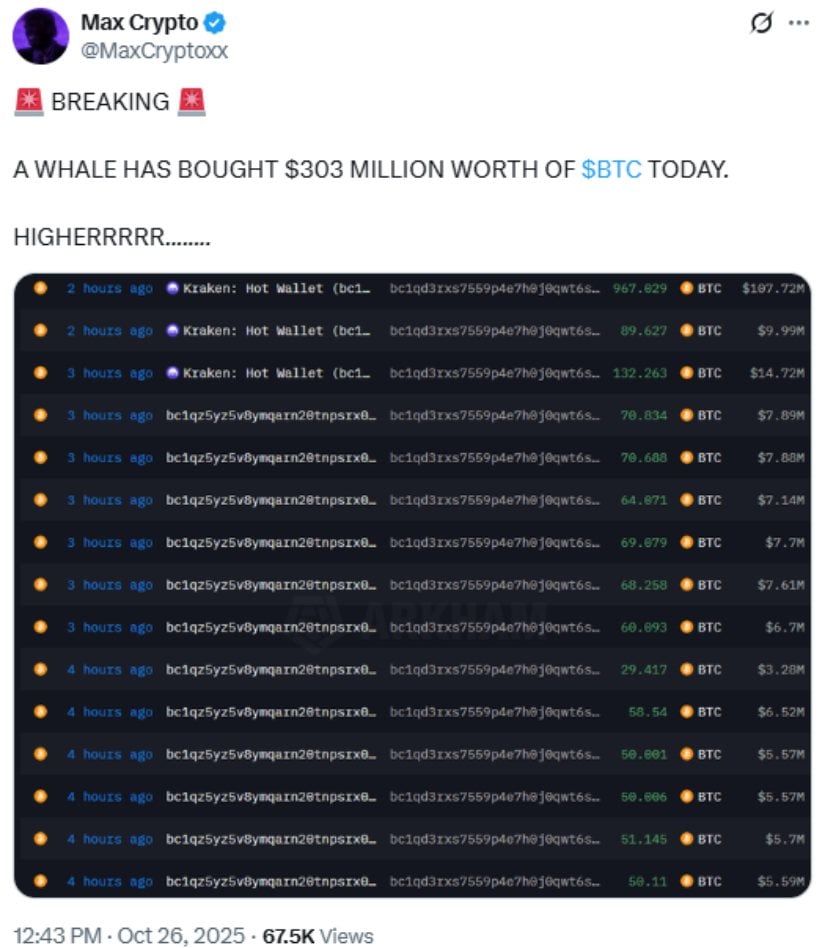Expand the attached Arkham transactions image
The width and height of the screenshot is (825, 948).
click(x=412, y=585)
